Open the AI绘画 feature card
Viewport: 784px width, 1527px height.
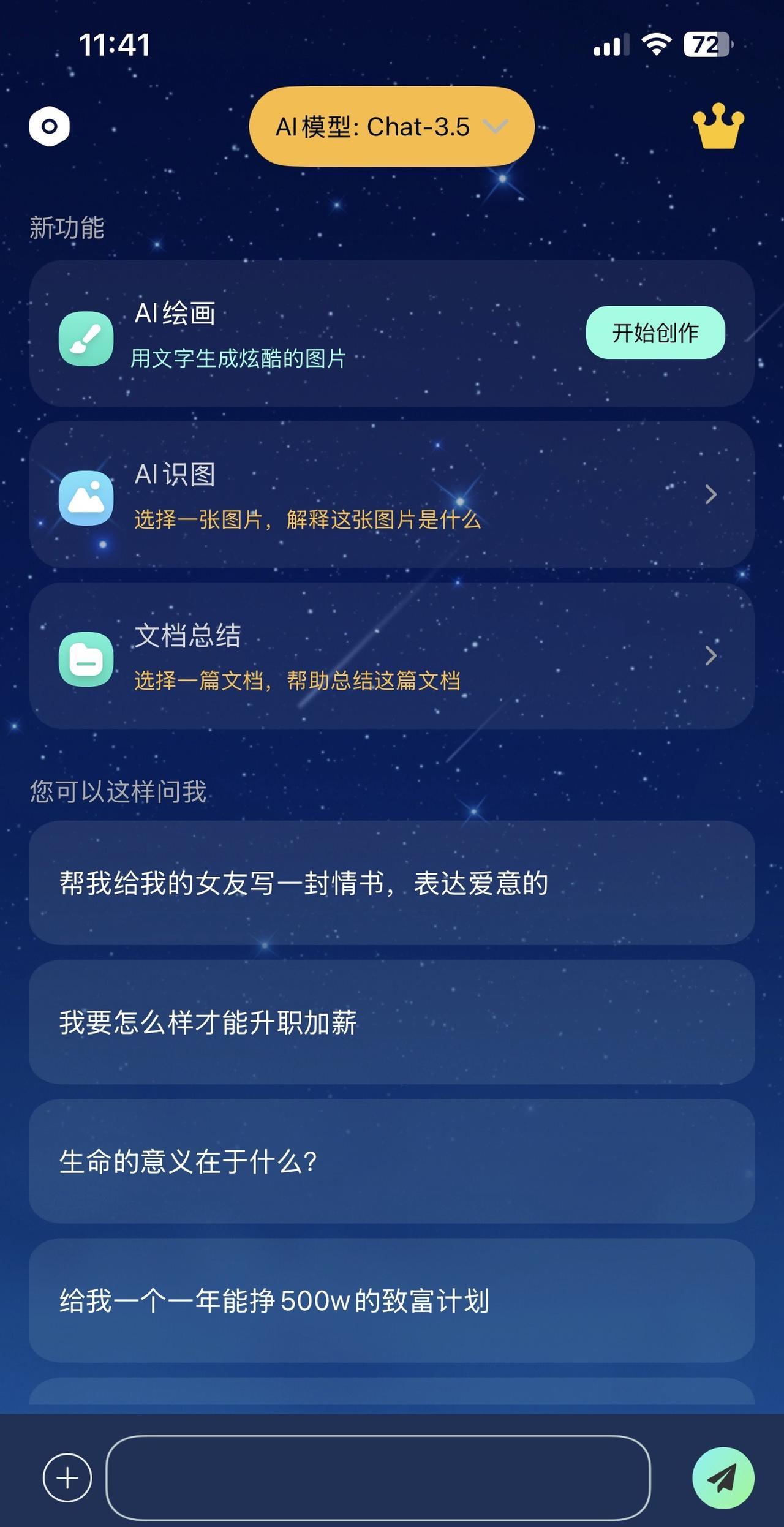pos(392,333)
